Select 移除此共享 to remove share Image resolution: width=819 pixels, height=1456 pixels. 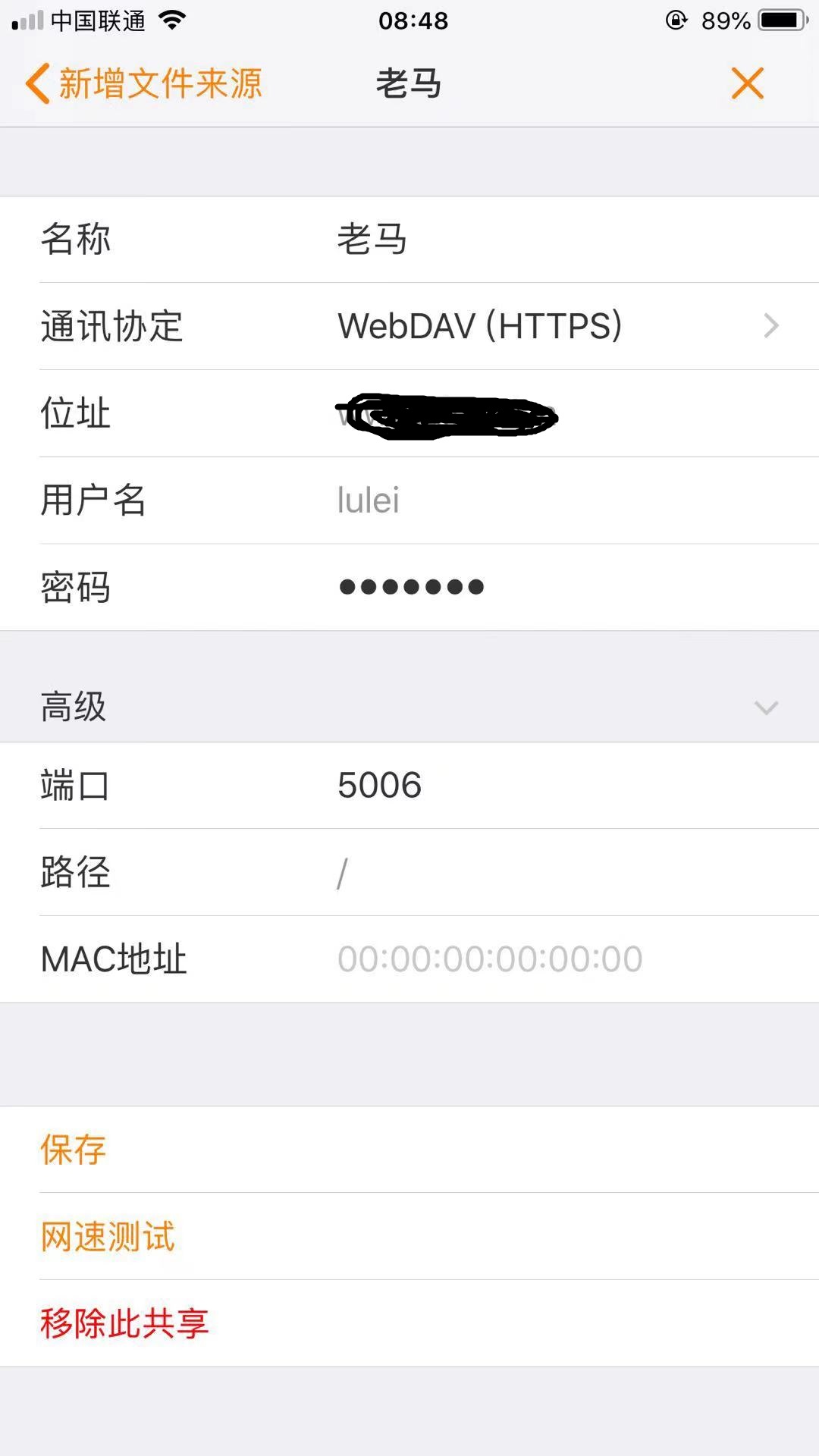click(x=124, y=1324)
